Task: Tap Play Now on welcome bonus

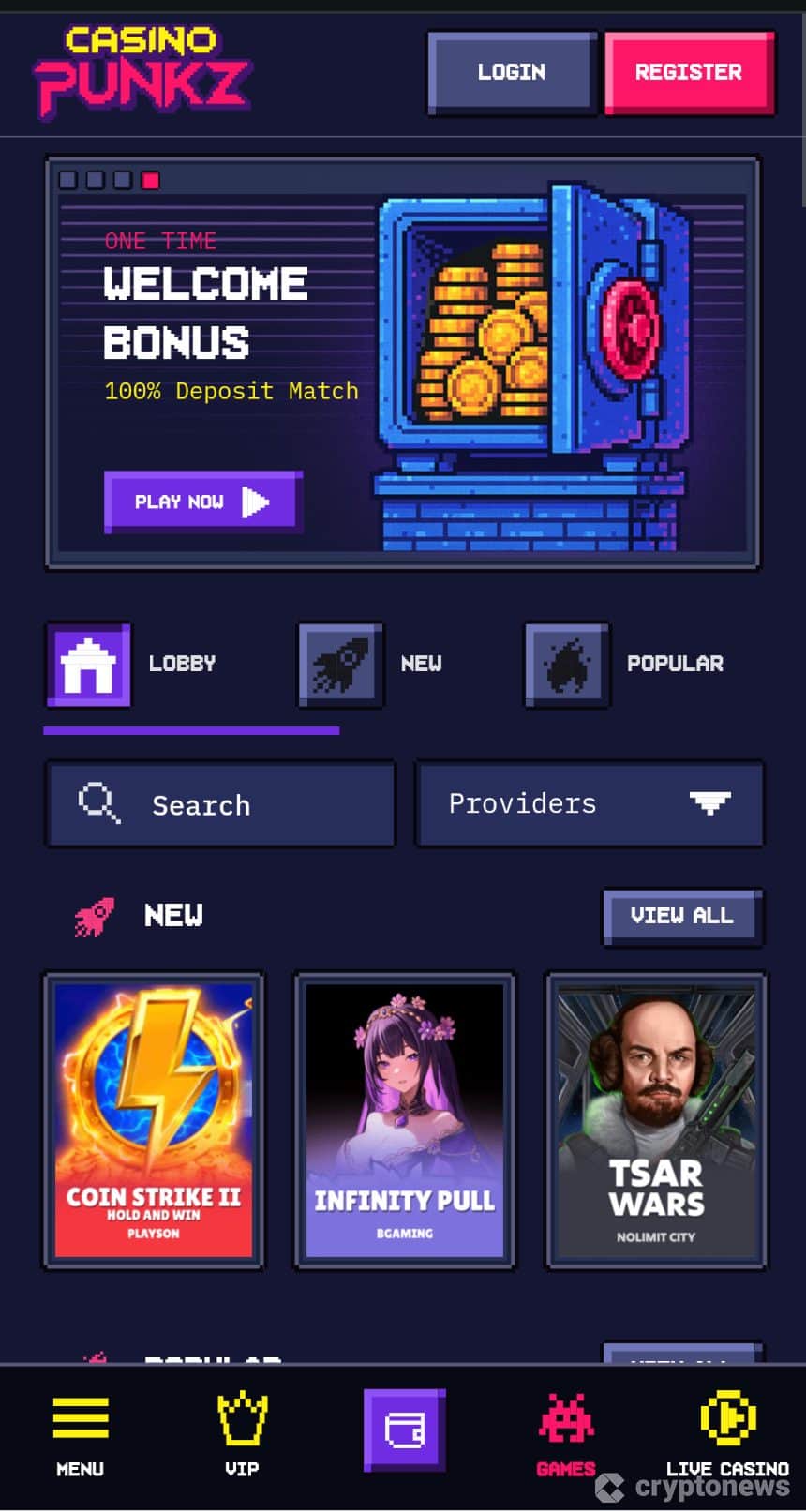Action: pos(202,502)
